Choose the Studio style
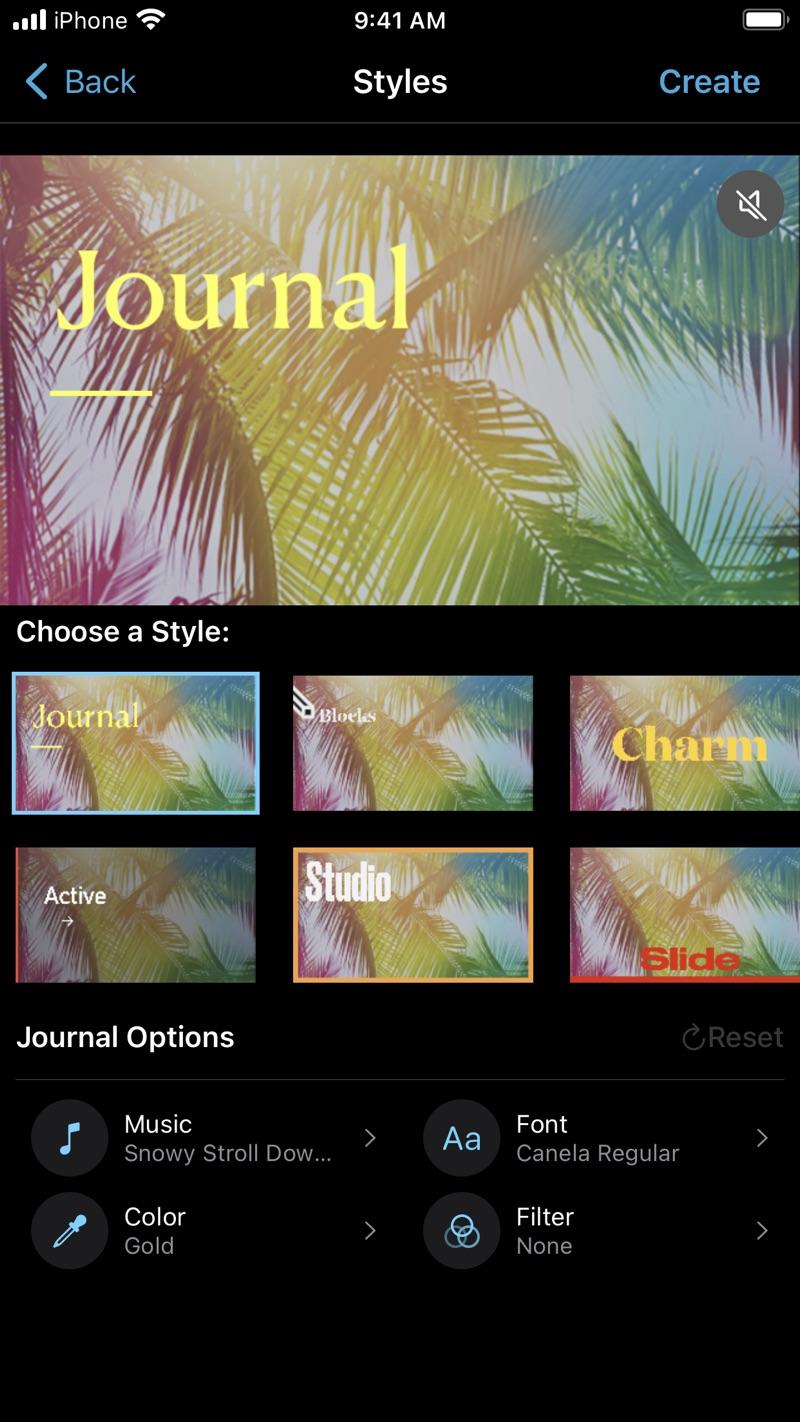Viewport: 800px width, 1422px height. (x=412, y=915)
